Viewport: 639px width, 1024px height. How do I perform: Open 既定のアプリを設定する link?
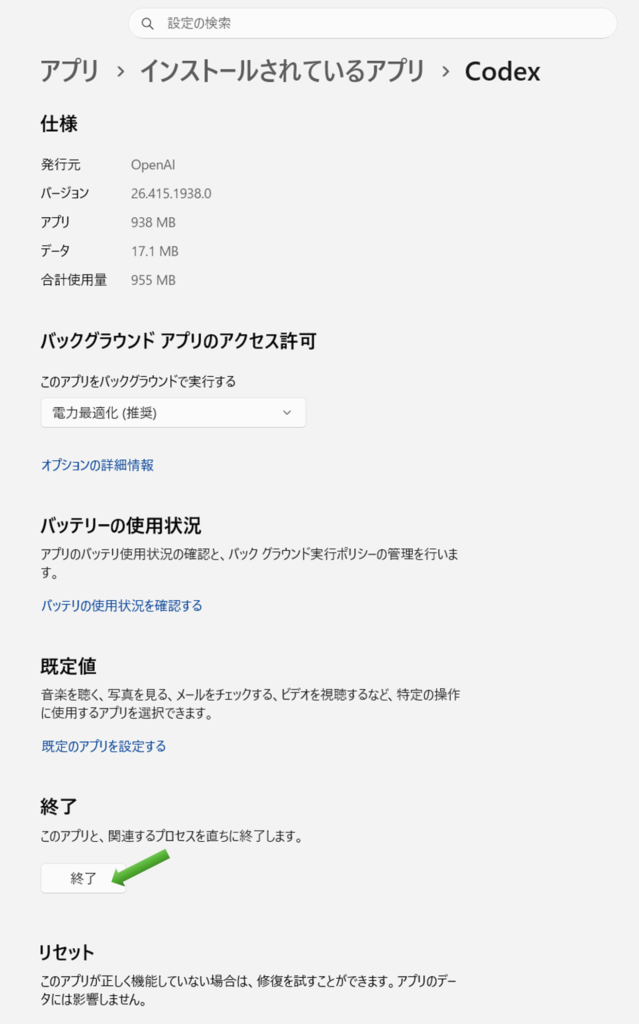pos(104,746)
